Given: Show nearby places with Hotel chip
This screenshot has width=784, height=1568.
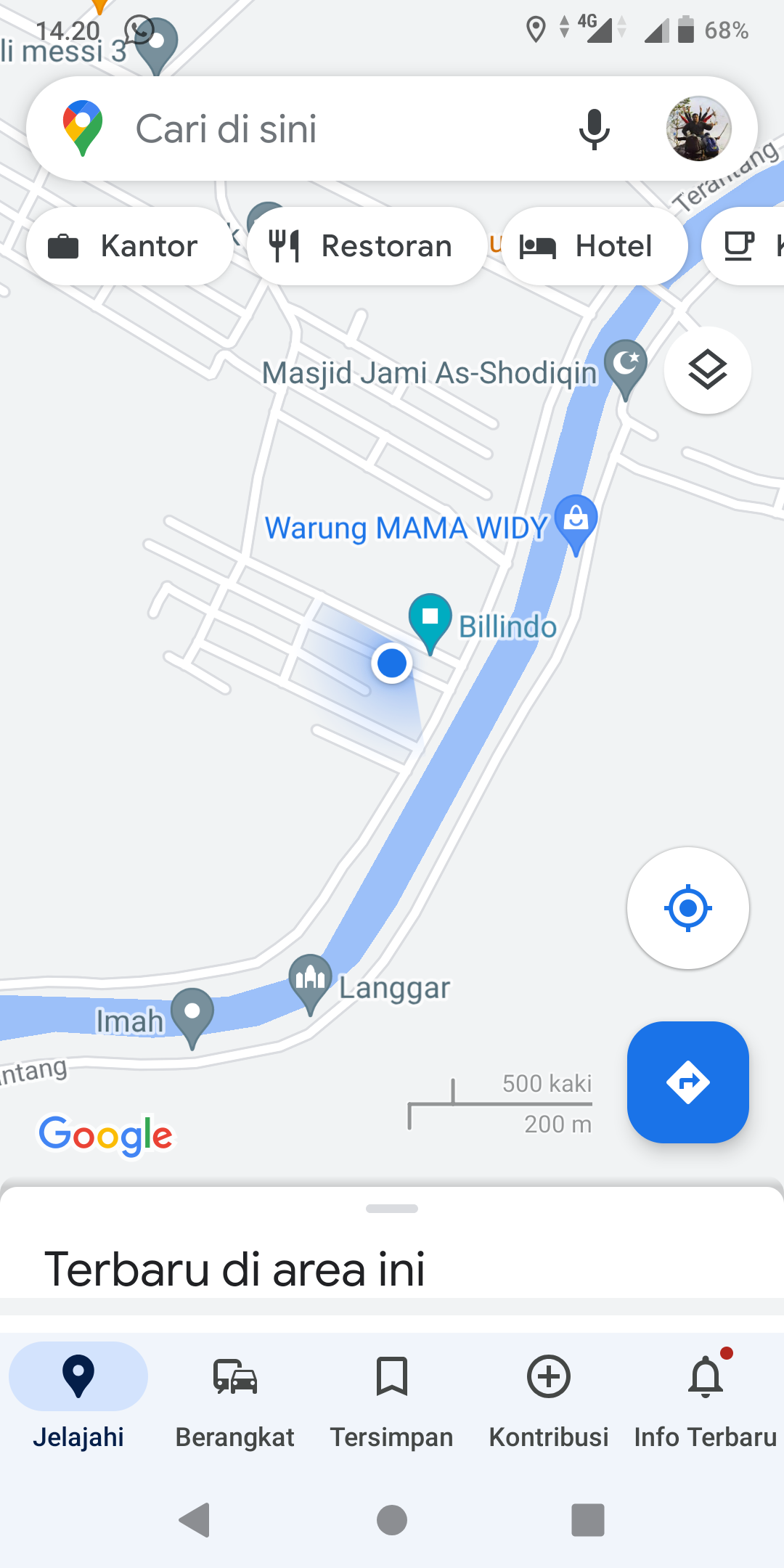Looking at the screenshot, I should click(x=594, y=246).
